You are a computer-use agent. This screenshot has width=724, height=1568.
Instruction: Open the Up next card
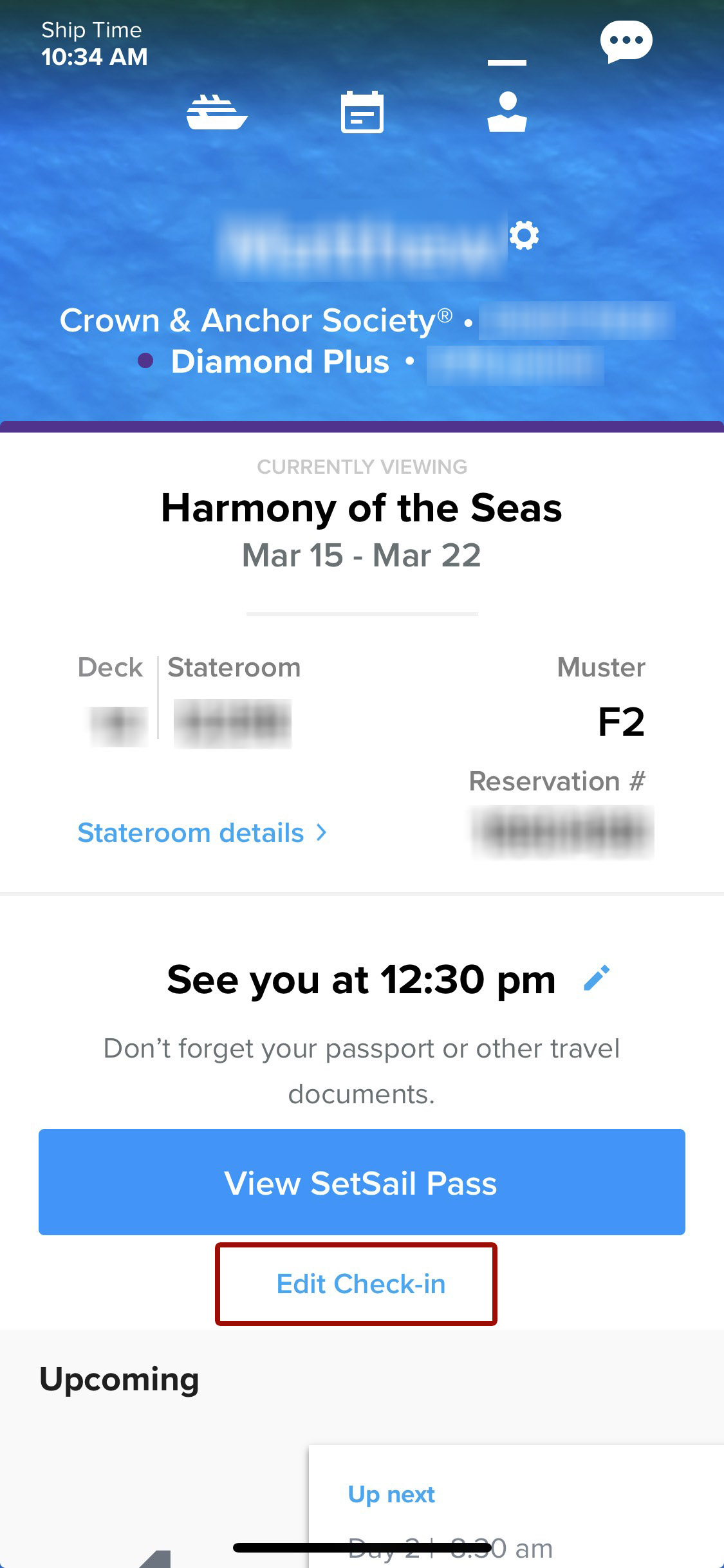516,1506
